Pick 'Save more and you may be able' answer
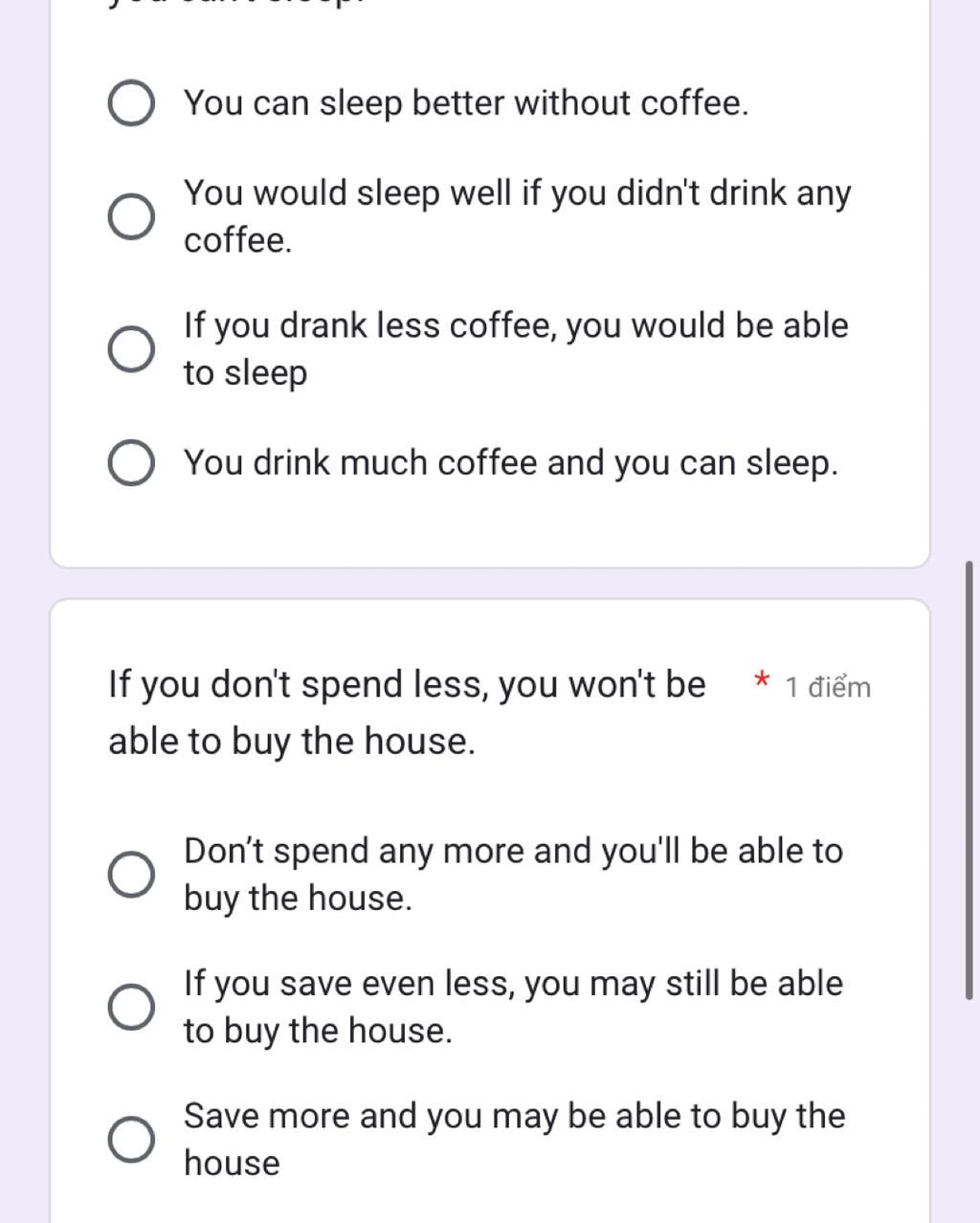980x1223 pixels. [131, 1139]
